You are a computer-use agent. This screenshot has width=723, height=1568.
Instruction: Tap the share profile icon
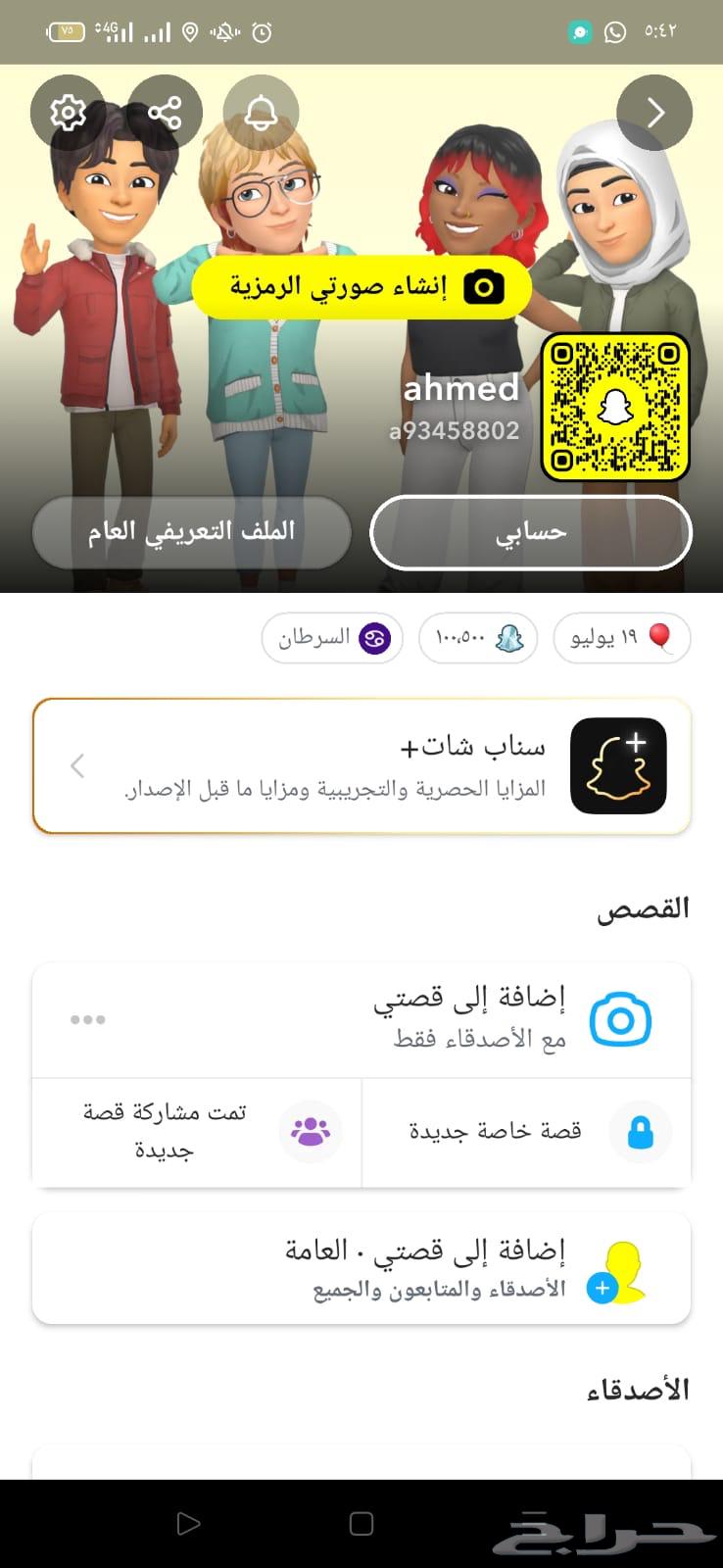(x=165, y=110)
